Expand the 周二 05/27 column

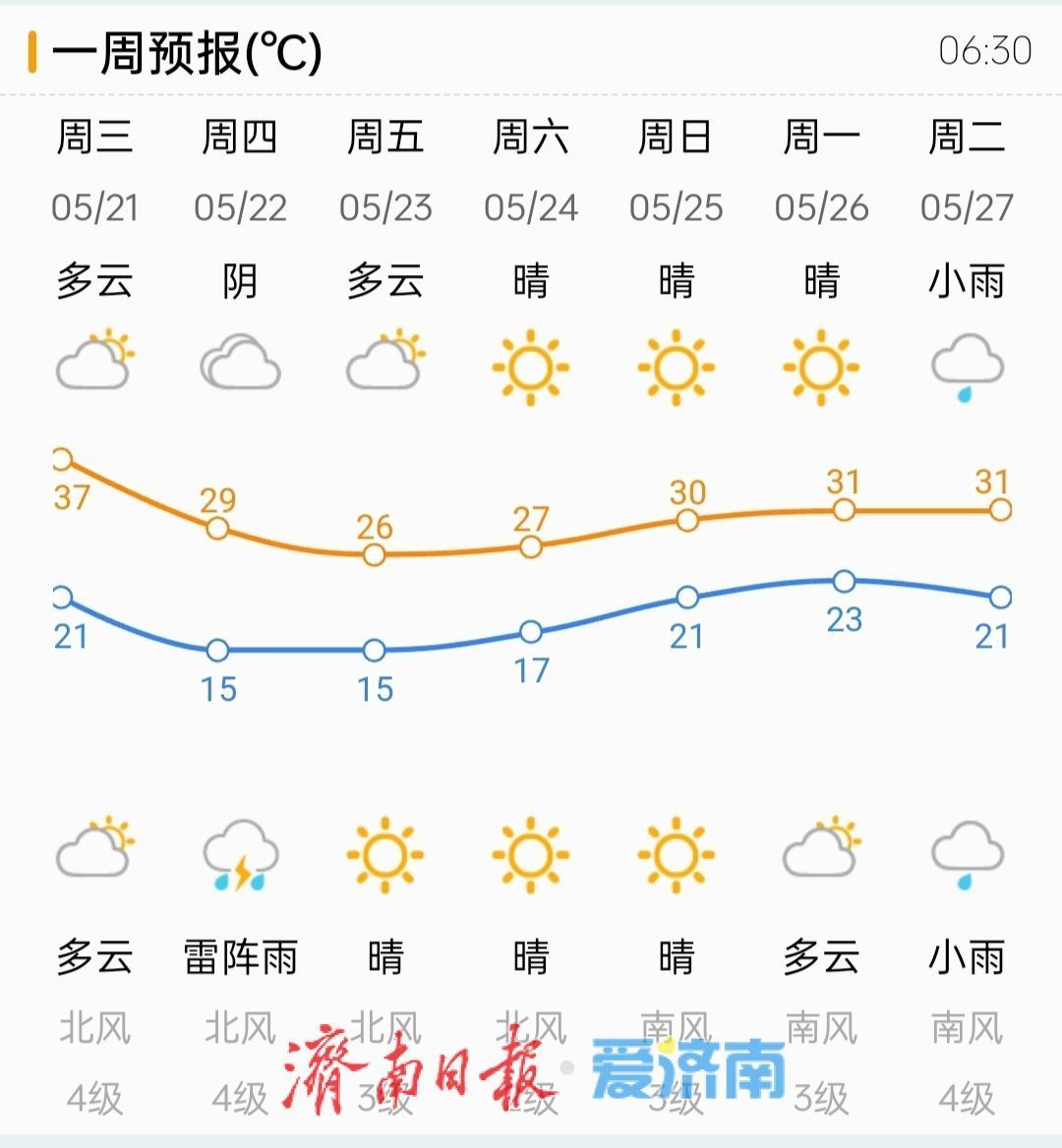point(968,172)
